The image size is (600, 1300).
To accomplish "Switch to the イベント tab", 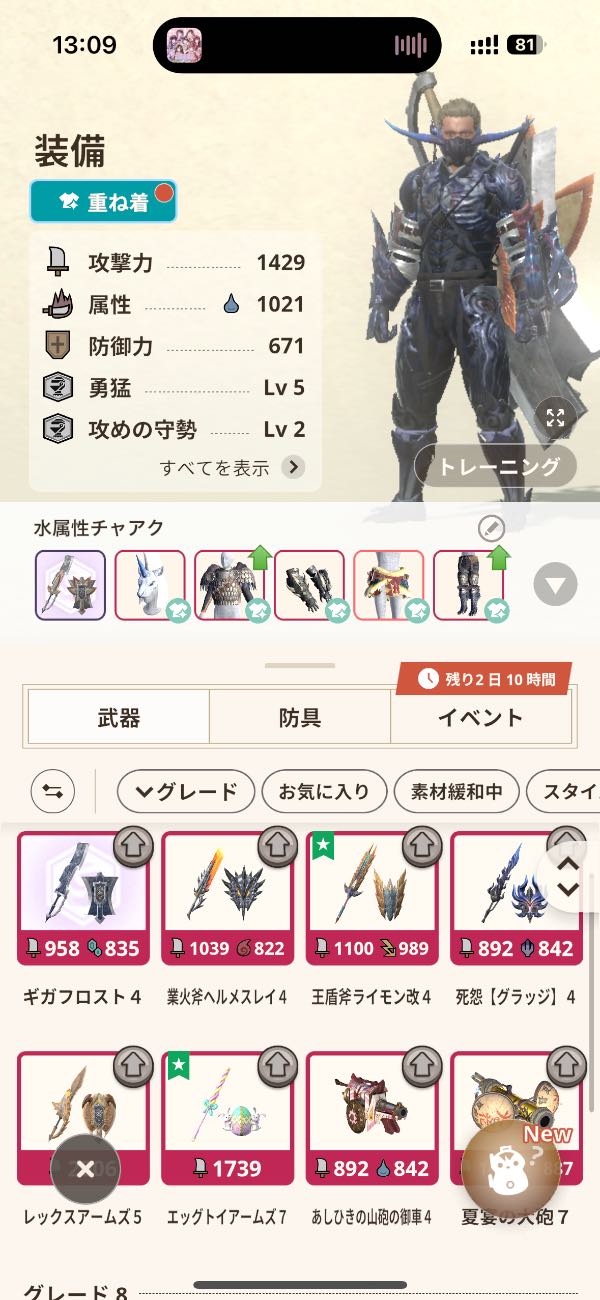I will pos(480,717).
